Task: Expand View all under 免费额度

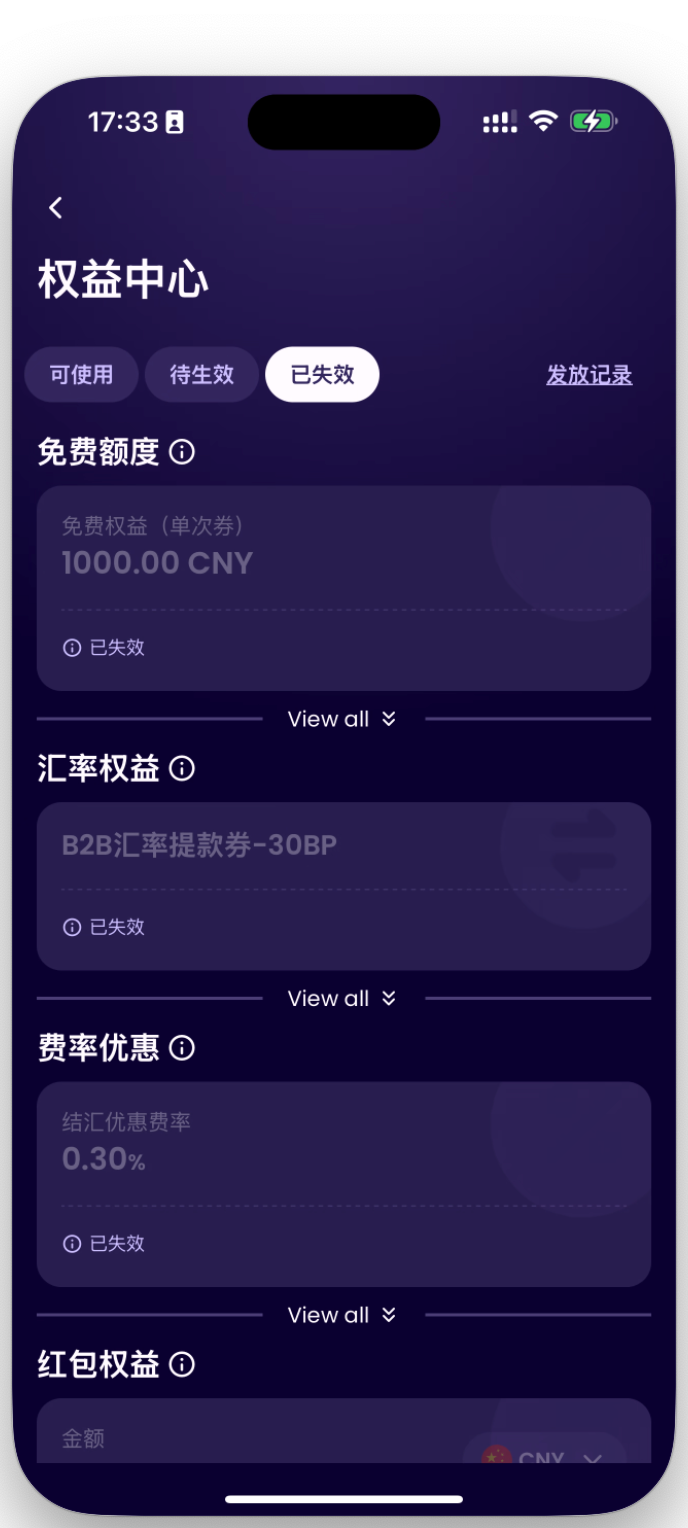Action: (342, 719)
